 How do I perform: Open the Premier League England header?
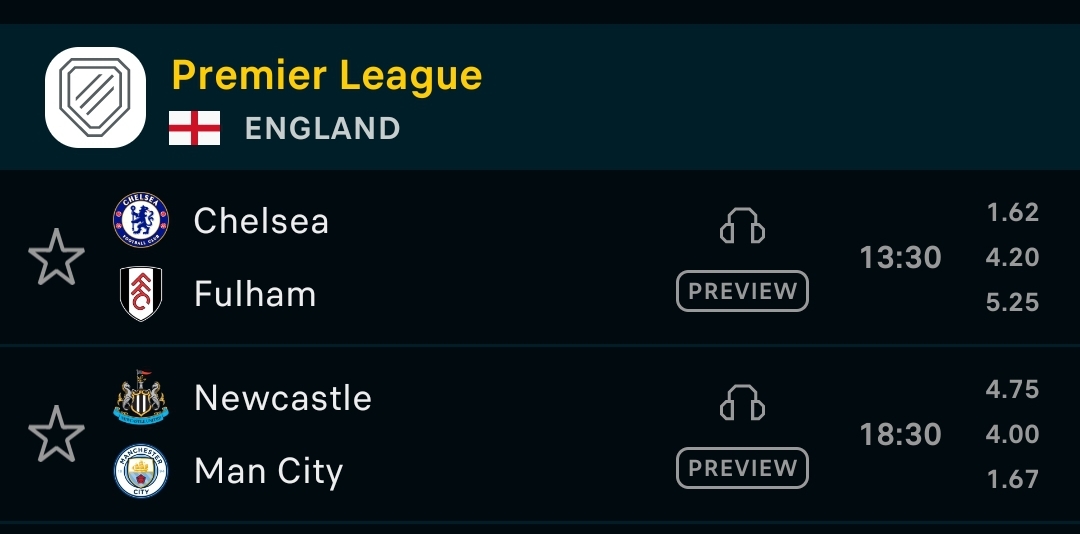click(326, 98)
